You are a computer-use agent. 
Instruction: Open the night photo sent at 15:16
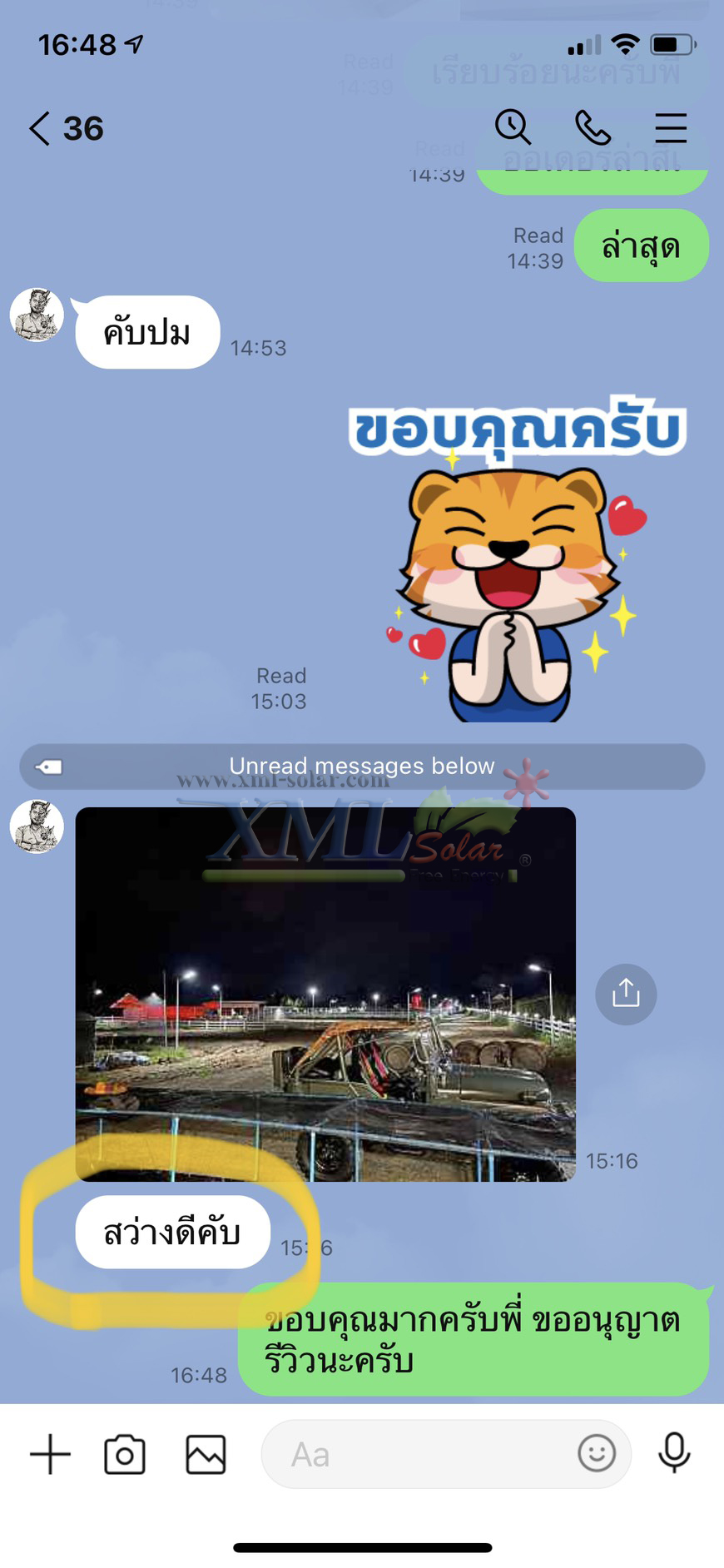pyautogui.click(x=325, y=993)
